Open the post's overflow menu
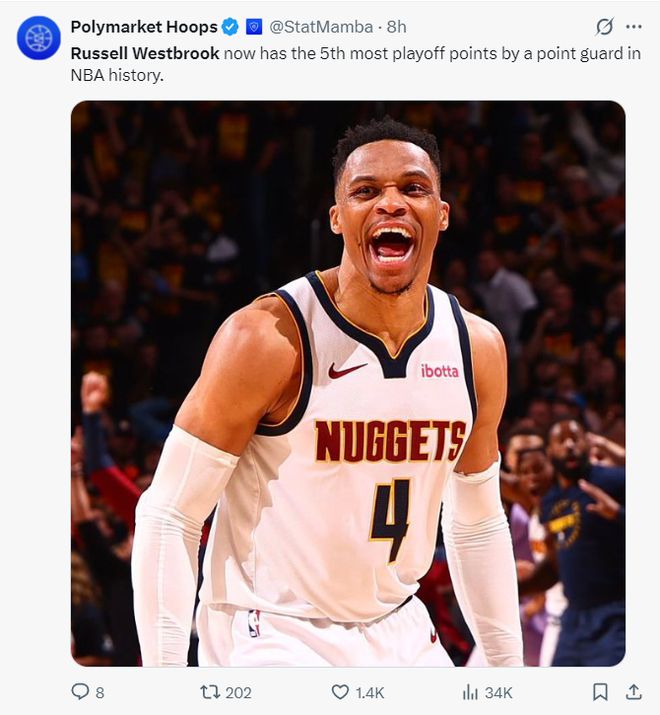Viewport: 660px width, 715px height. (633, 27)
